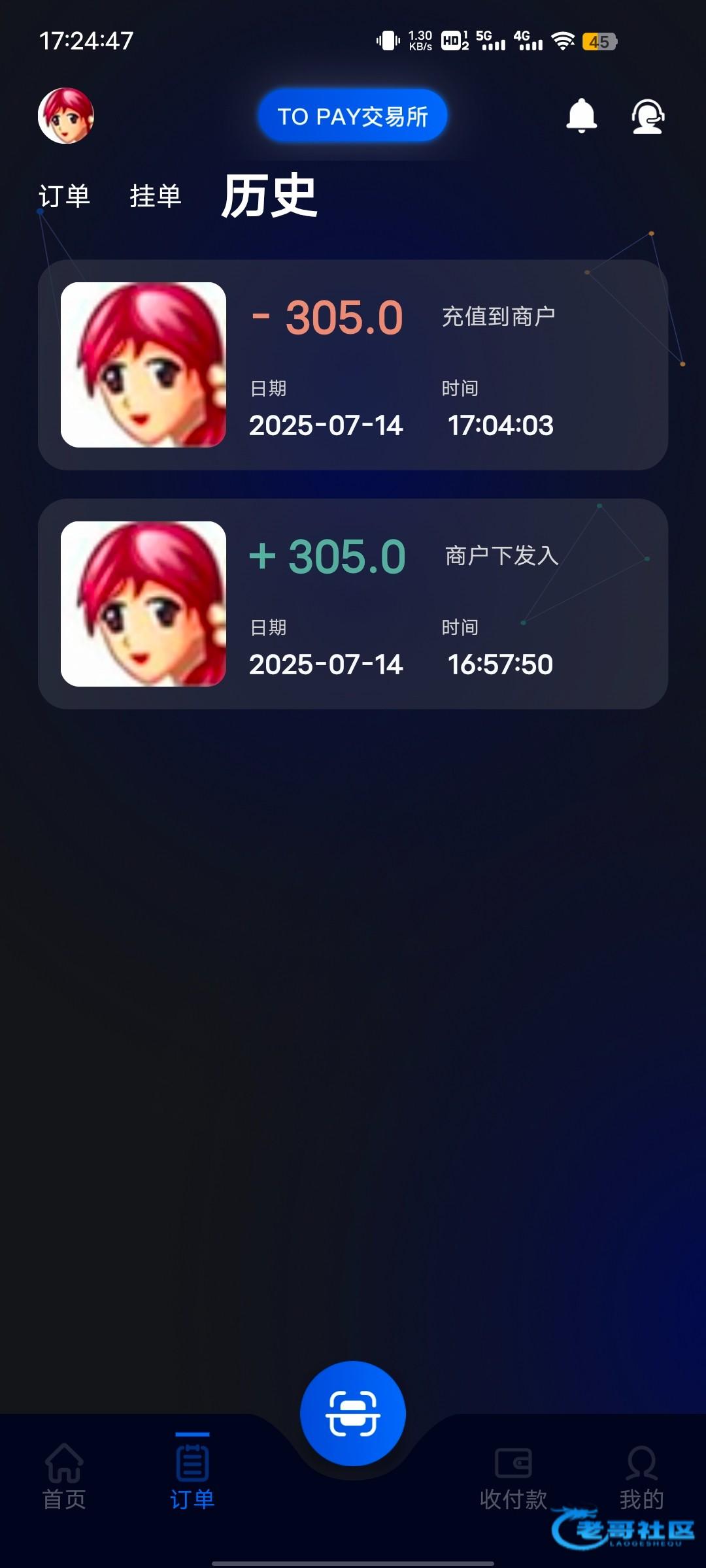Contact customer service via headset icon
This screenshot has width=706, height=1568.
pyautogui.click(x=647, y=116)
